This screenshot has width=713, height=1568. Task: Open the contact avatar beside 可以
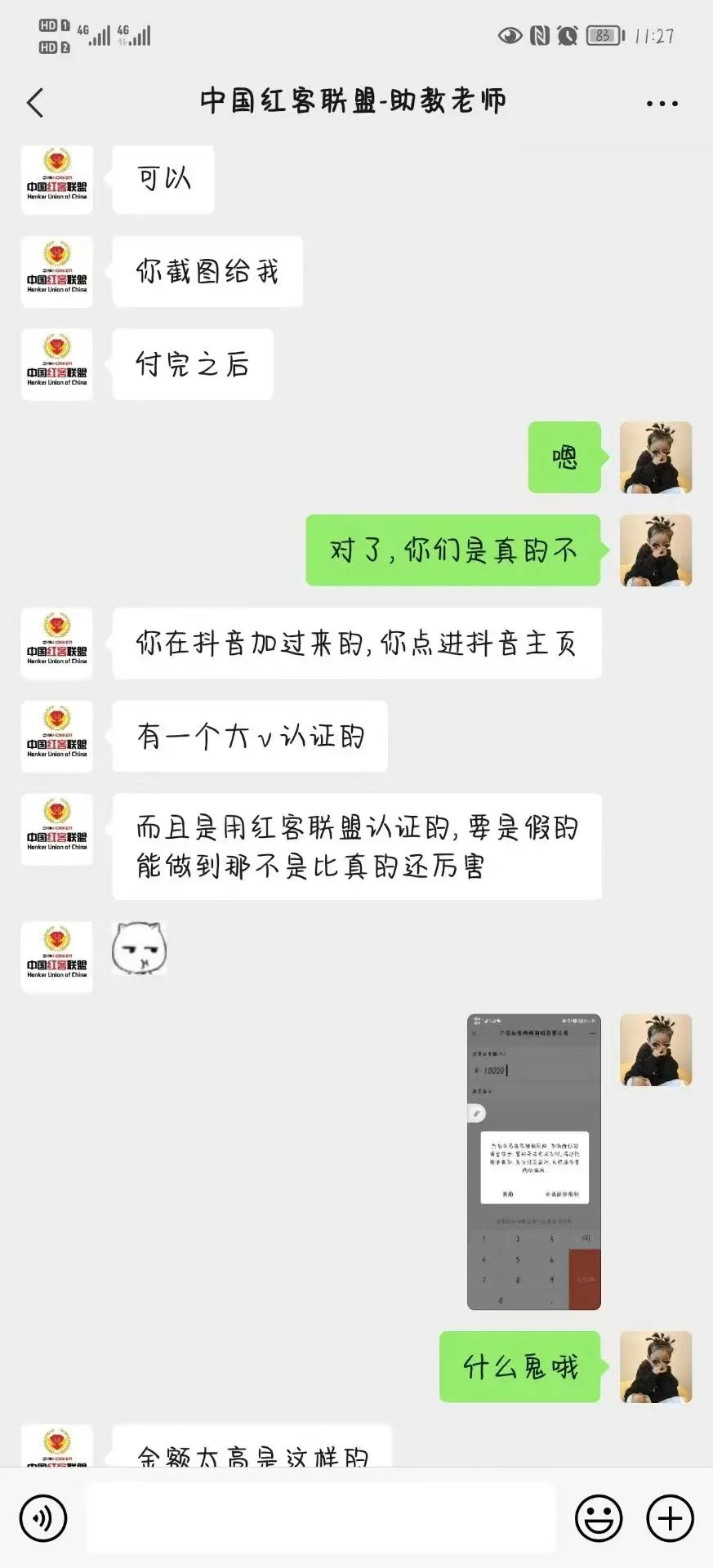click(56, 180)
